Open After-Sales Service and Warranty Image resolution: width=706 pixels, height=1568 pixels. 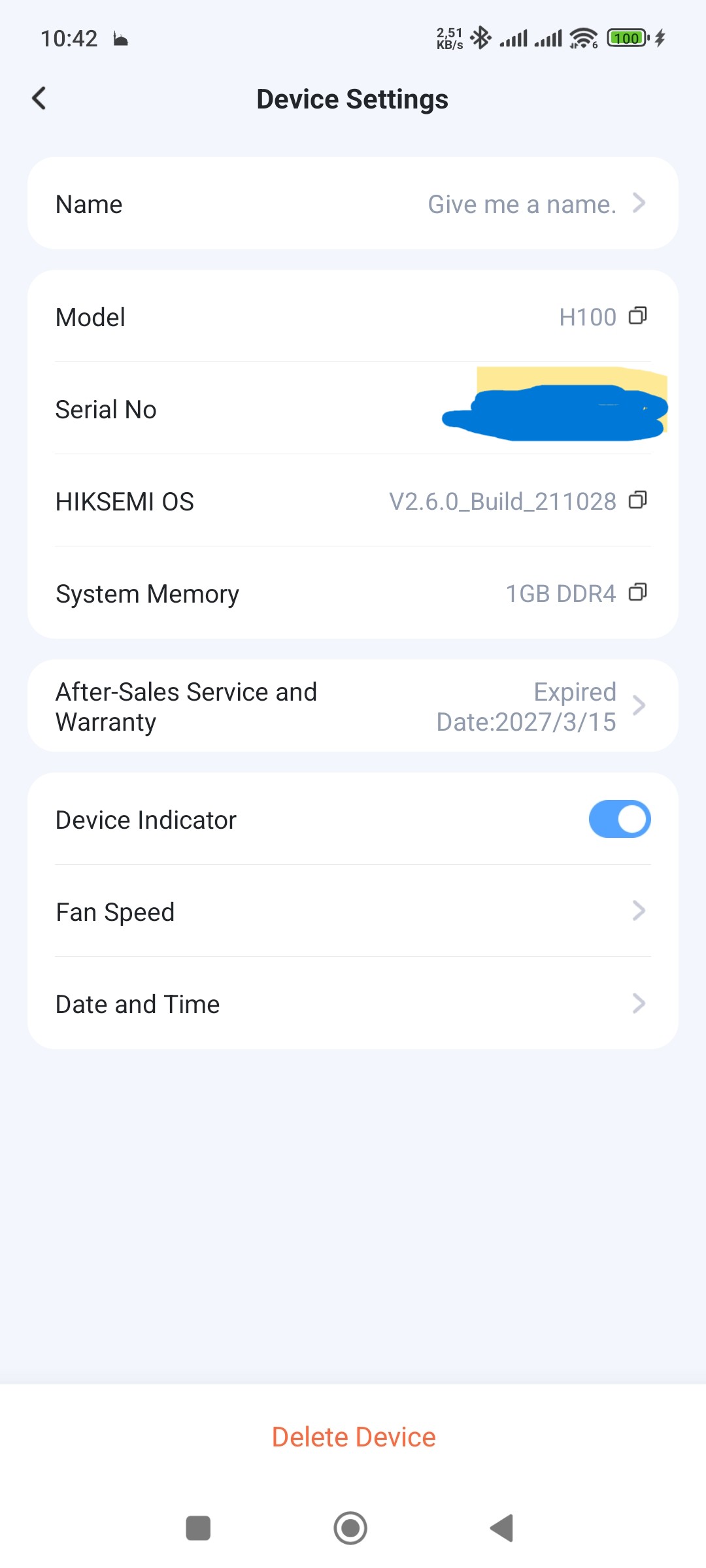tap(353, 706)
